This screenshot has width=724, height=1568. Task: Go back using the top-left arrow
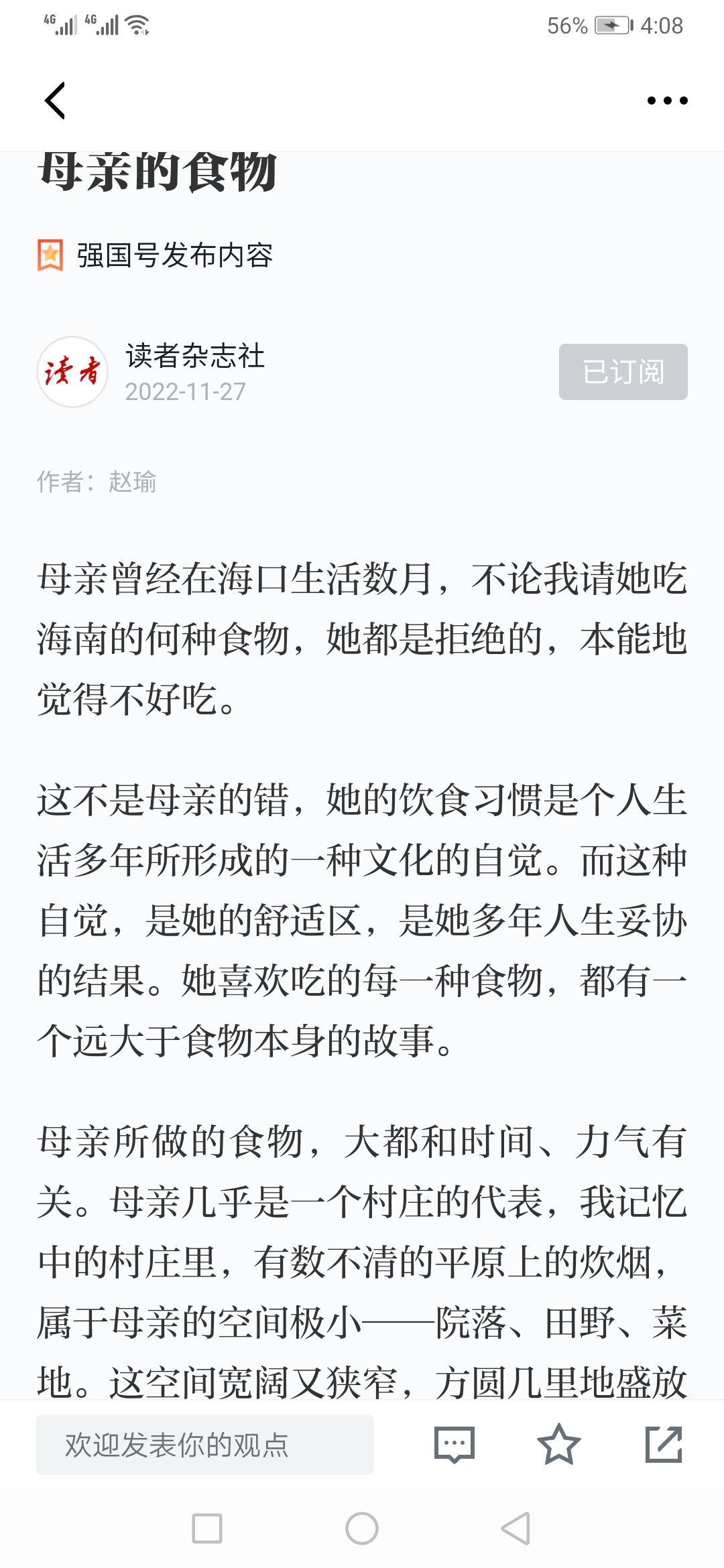(x=55, y=101)
